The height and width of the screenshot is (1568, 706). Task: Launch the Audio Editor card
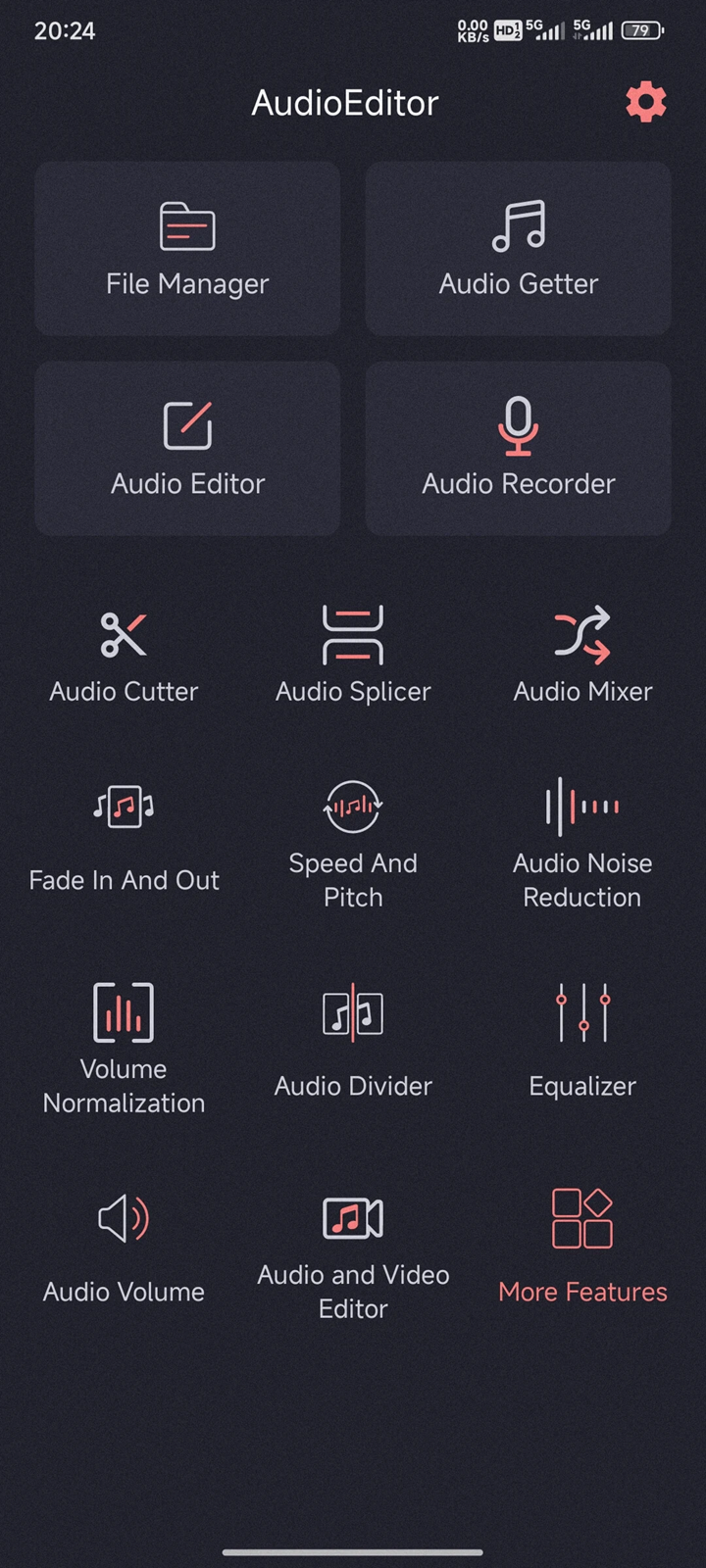[x=187, y=449]
